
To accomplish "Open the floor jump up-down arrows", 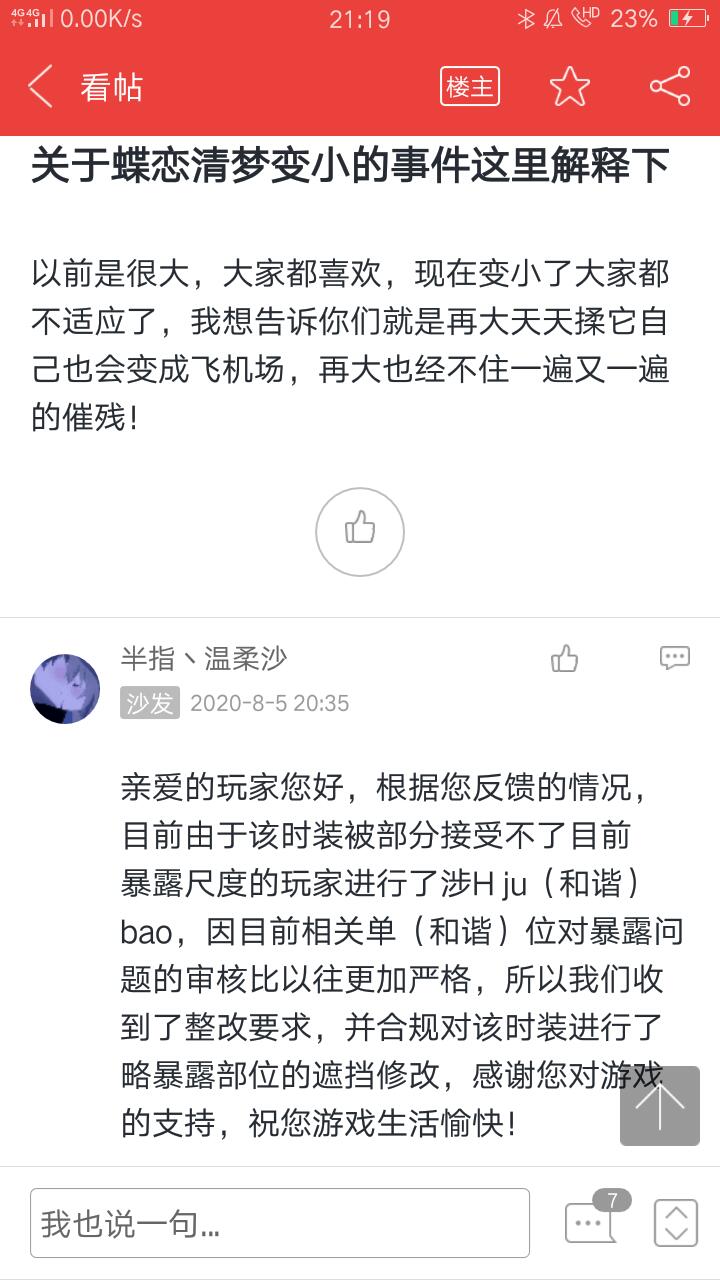I will point(676,1222).
